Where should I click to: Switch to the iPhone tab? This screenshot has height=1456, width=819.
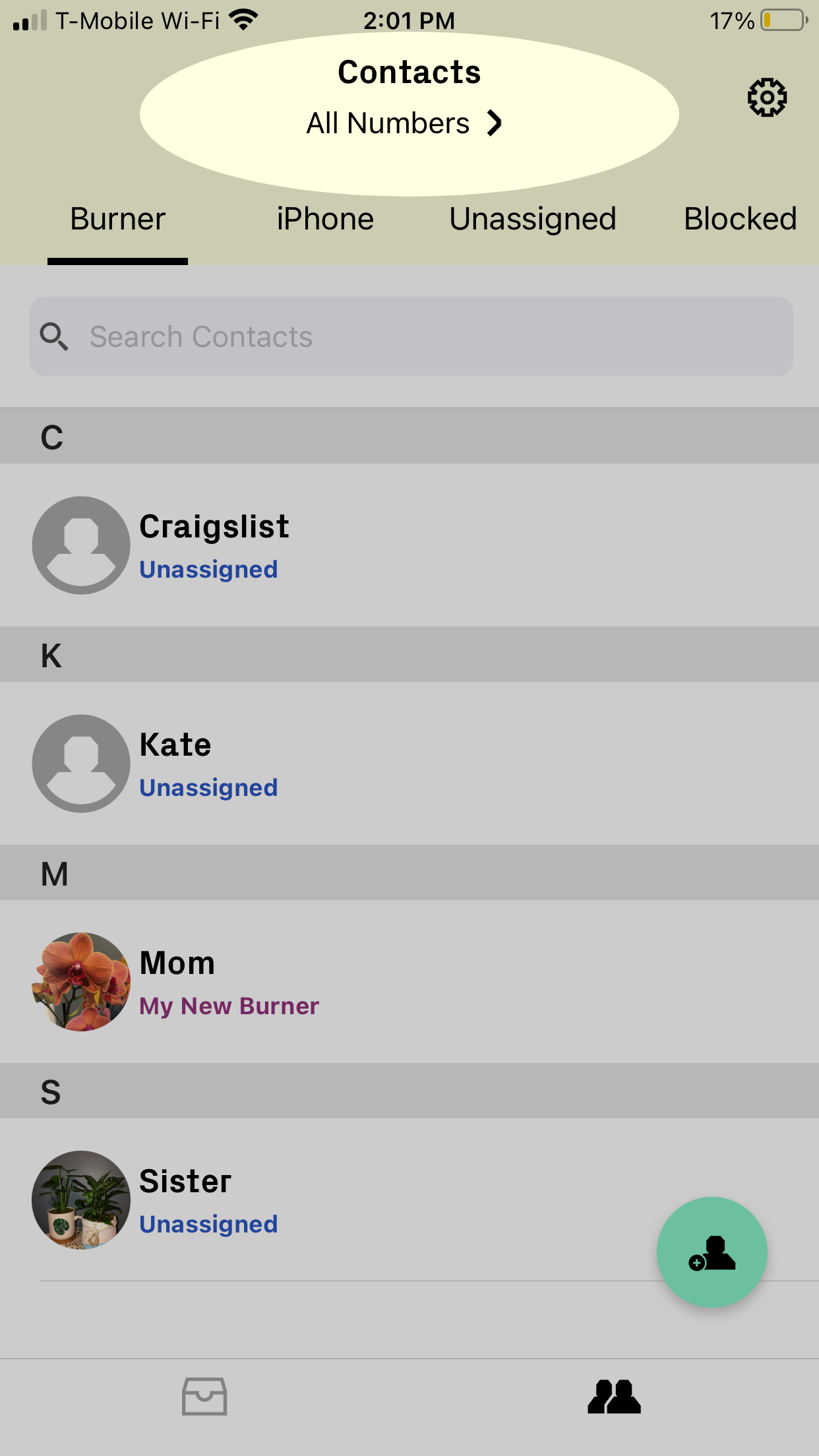(325, 219)
